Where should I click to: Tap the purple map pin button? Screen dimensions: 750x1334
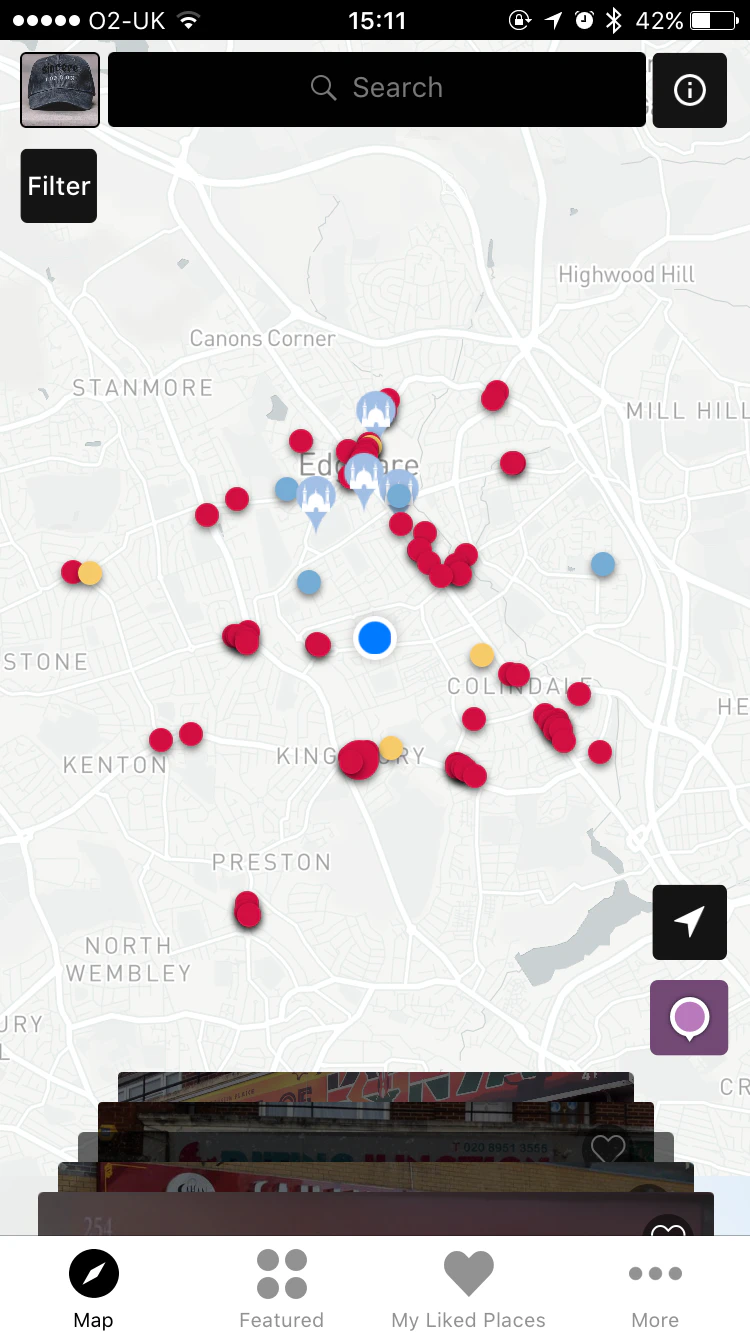coord(689,1018)
